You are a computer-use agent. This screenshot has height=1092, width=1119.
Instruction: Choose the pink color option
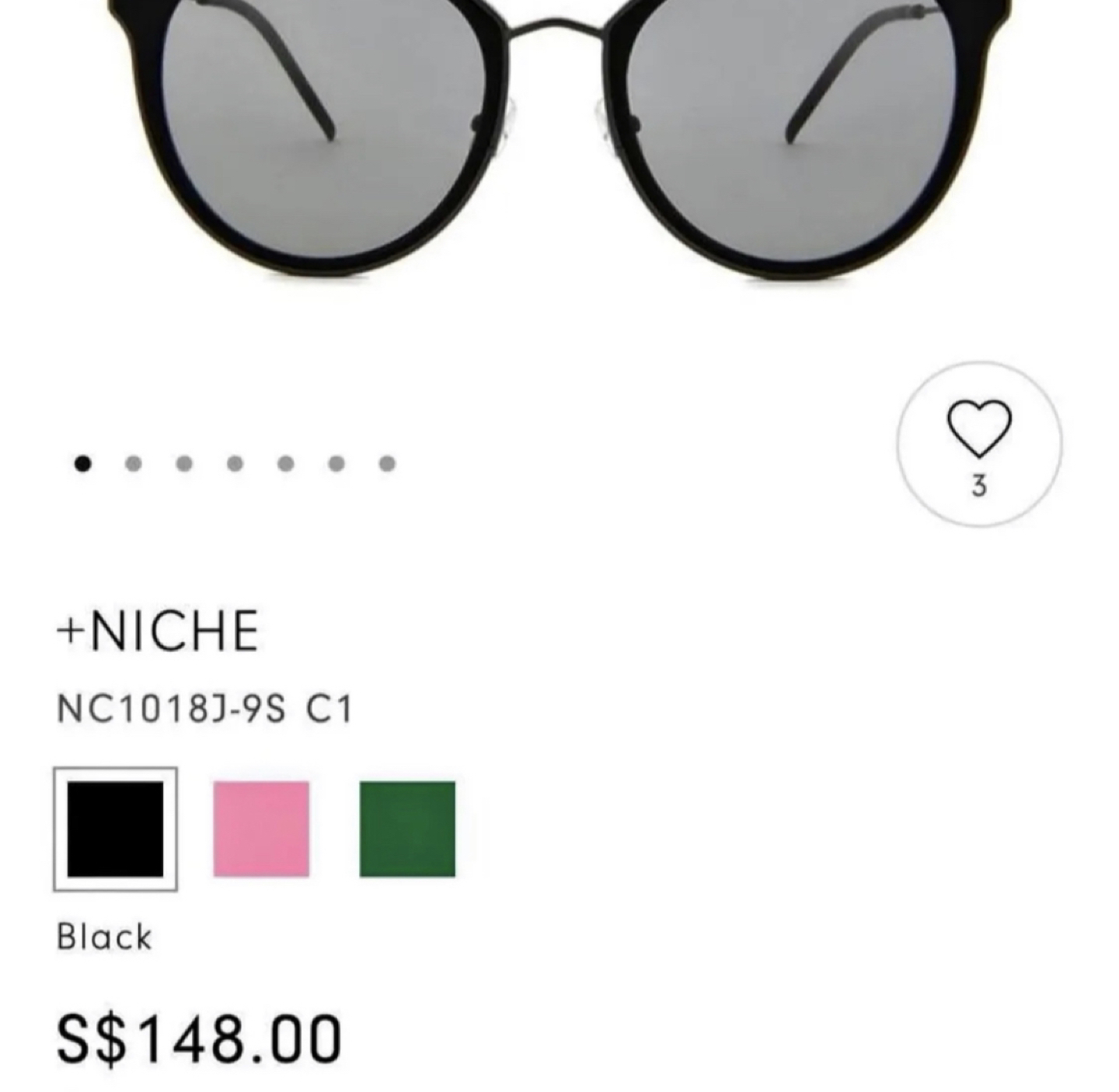(261, 829)
